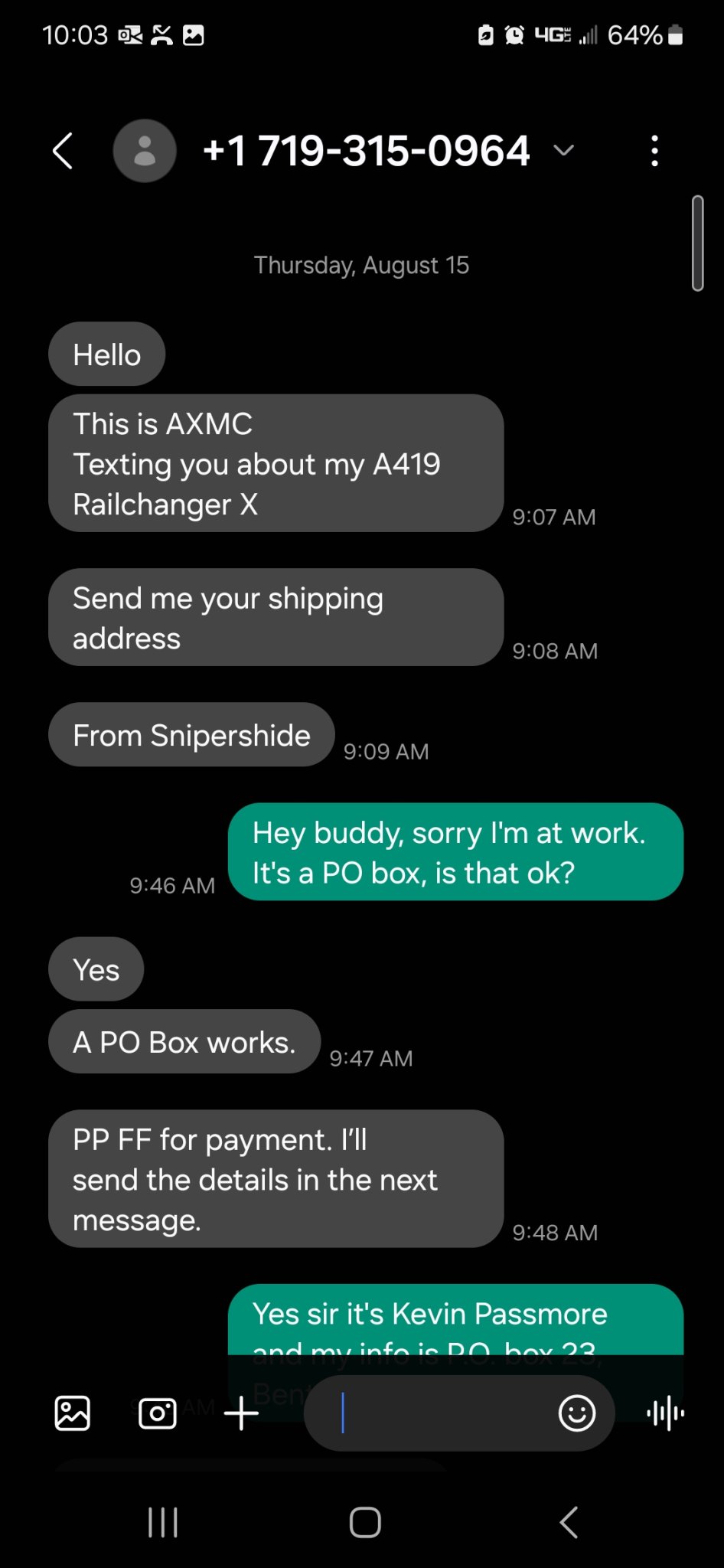Open the contact avatar for +1 719-315-0964
724x1568 pixels.
pos(145,151)
